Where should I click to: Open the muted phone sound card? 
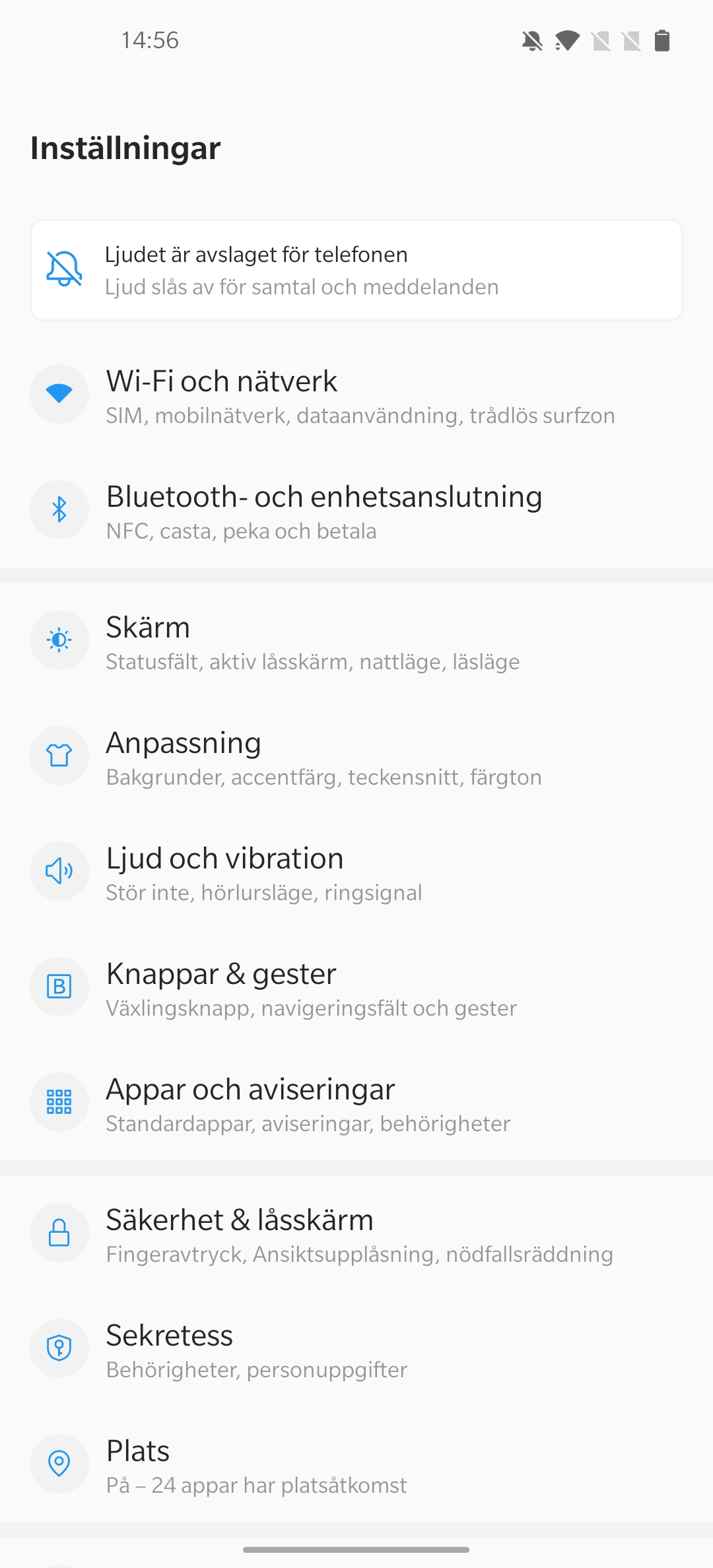tap(356, 271)
